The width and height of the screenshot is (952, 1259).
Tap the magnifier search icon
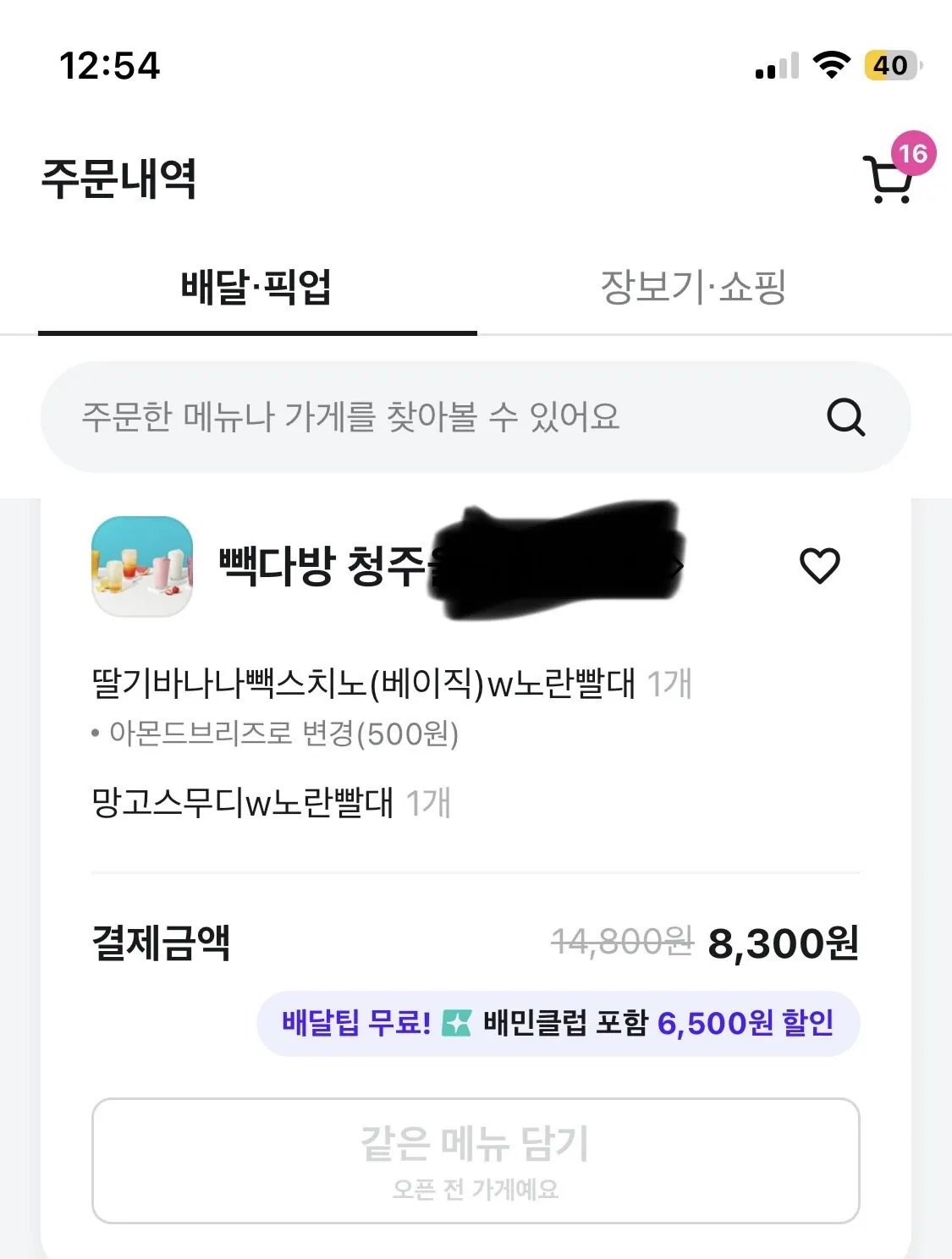(x=845, y=416)
